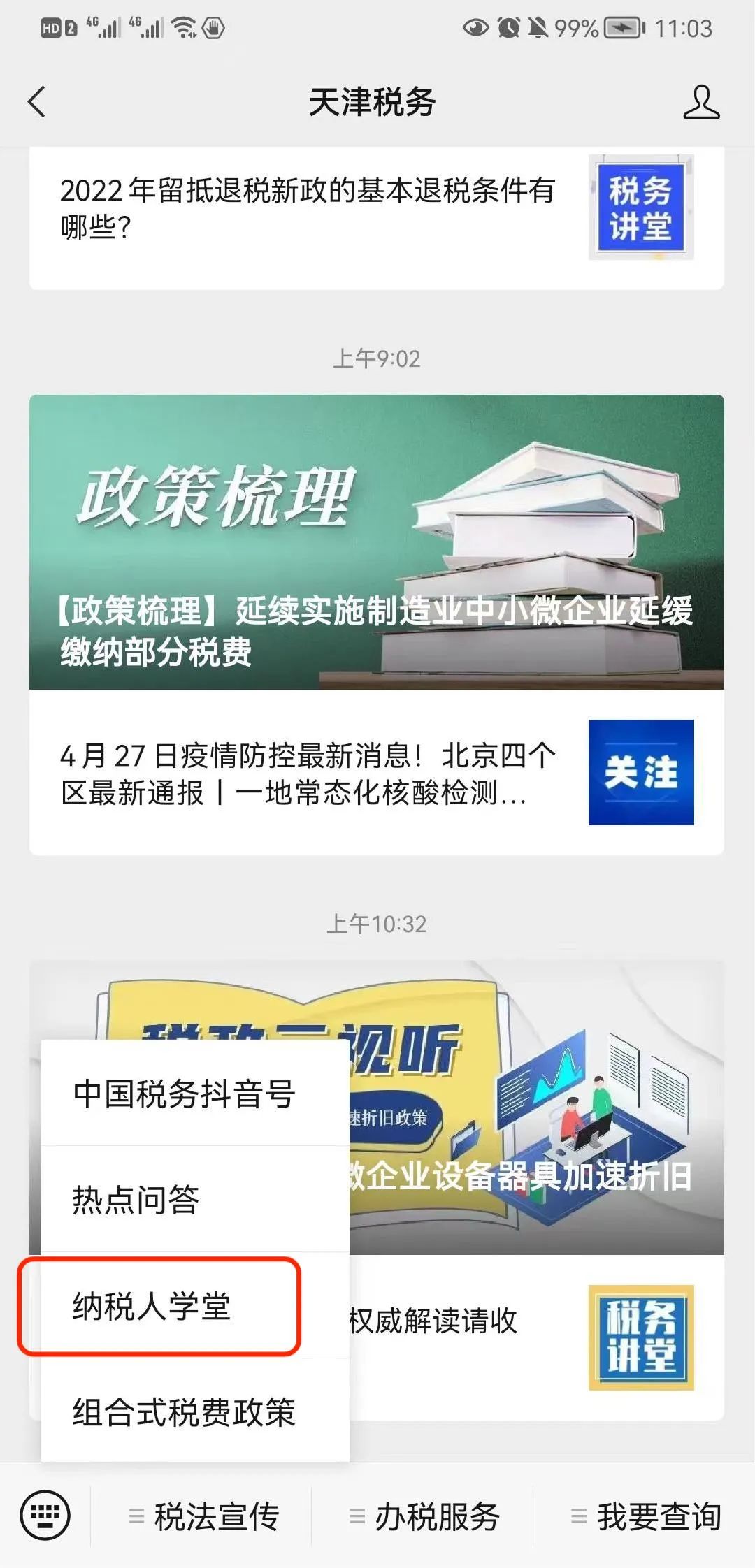This screenshot has height=1568, width=755.
Task: Select 热点问答 from popup menu
Action: tap(137, 1200)
